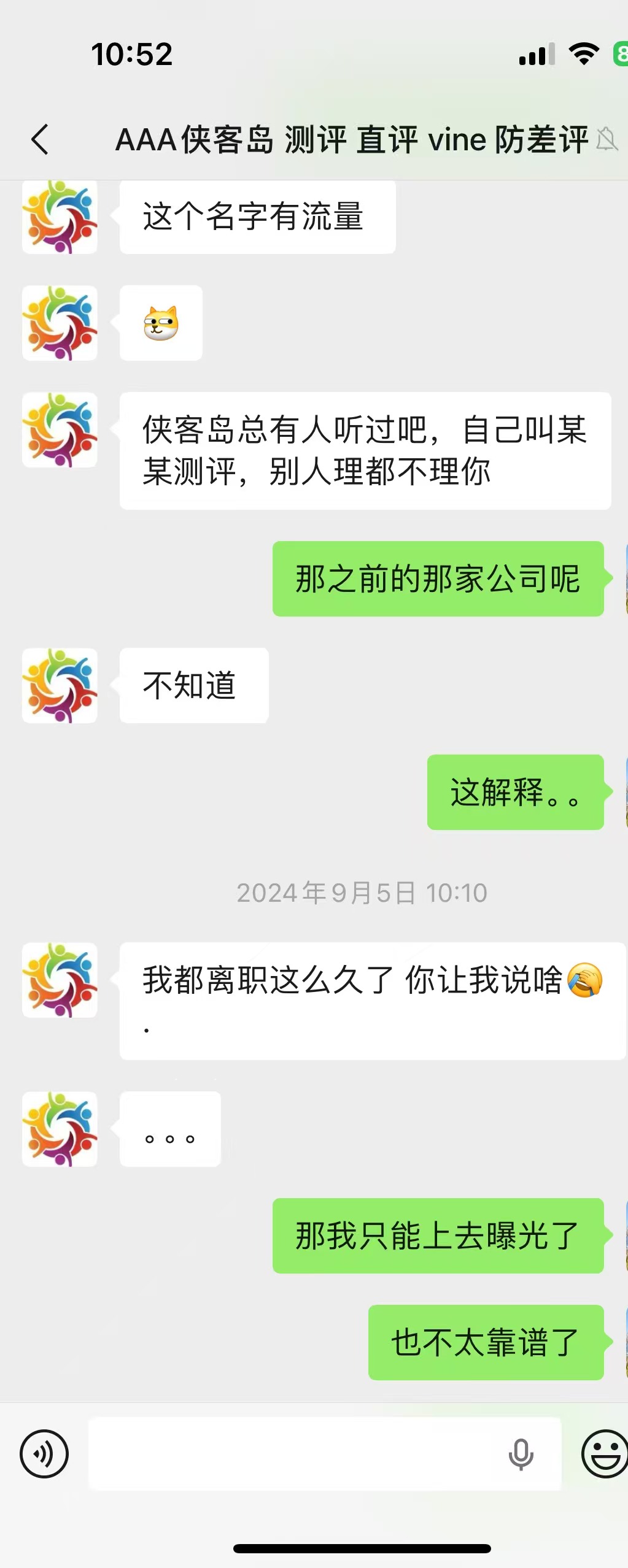Tap the microphone icon in the input bar

(x=521, y=1455)
